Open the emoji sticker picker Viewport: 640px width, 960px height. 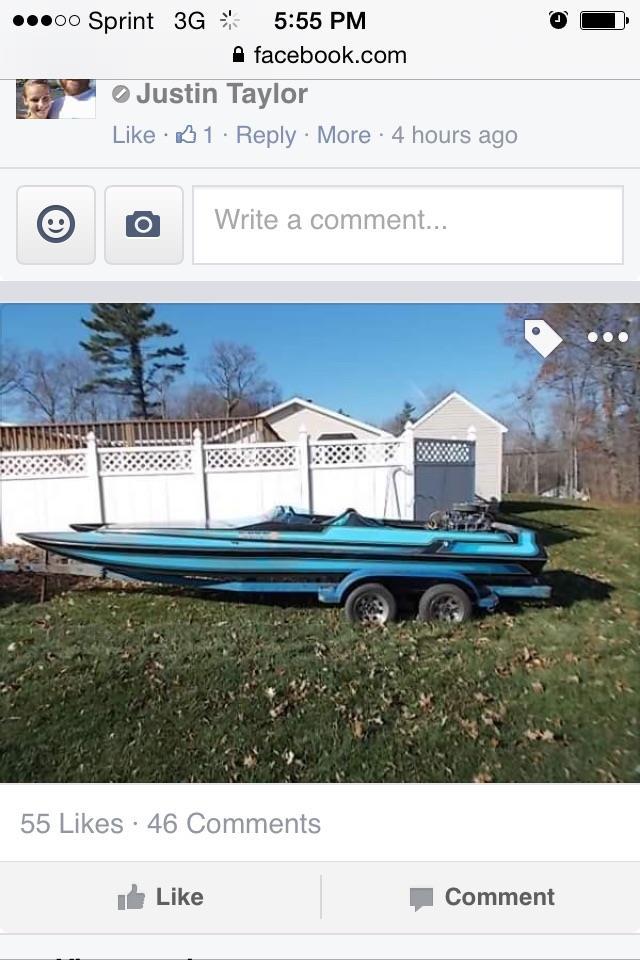point(56,225)
